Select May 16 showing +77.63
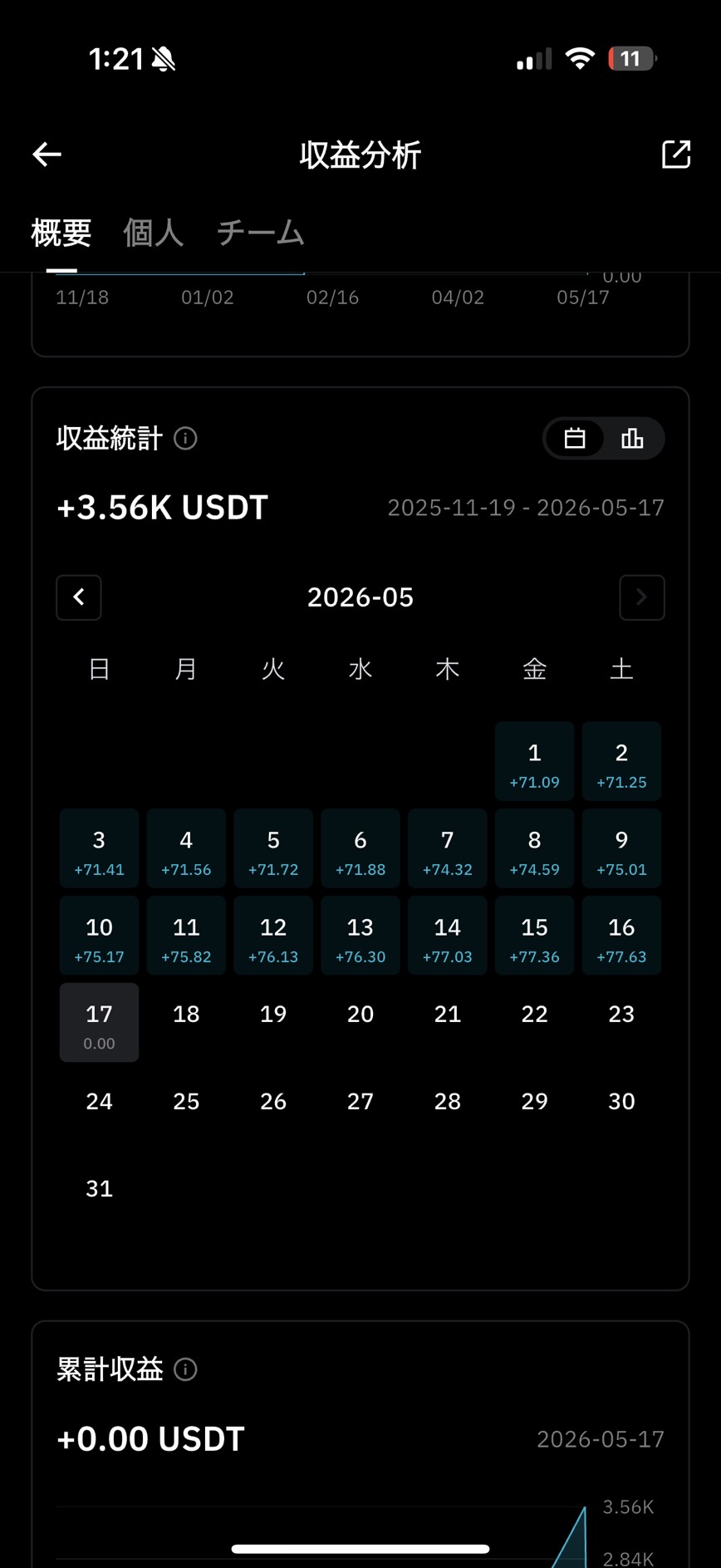This screenshot has height=1568, width=721. pyautogui.click(x=621, y=936)
